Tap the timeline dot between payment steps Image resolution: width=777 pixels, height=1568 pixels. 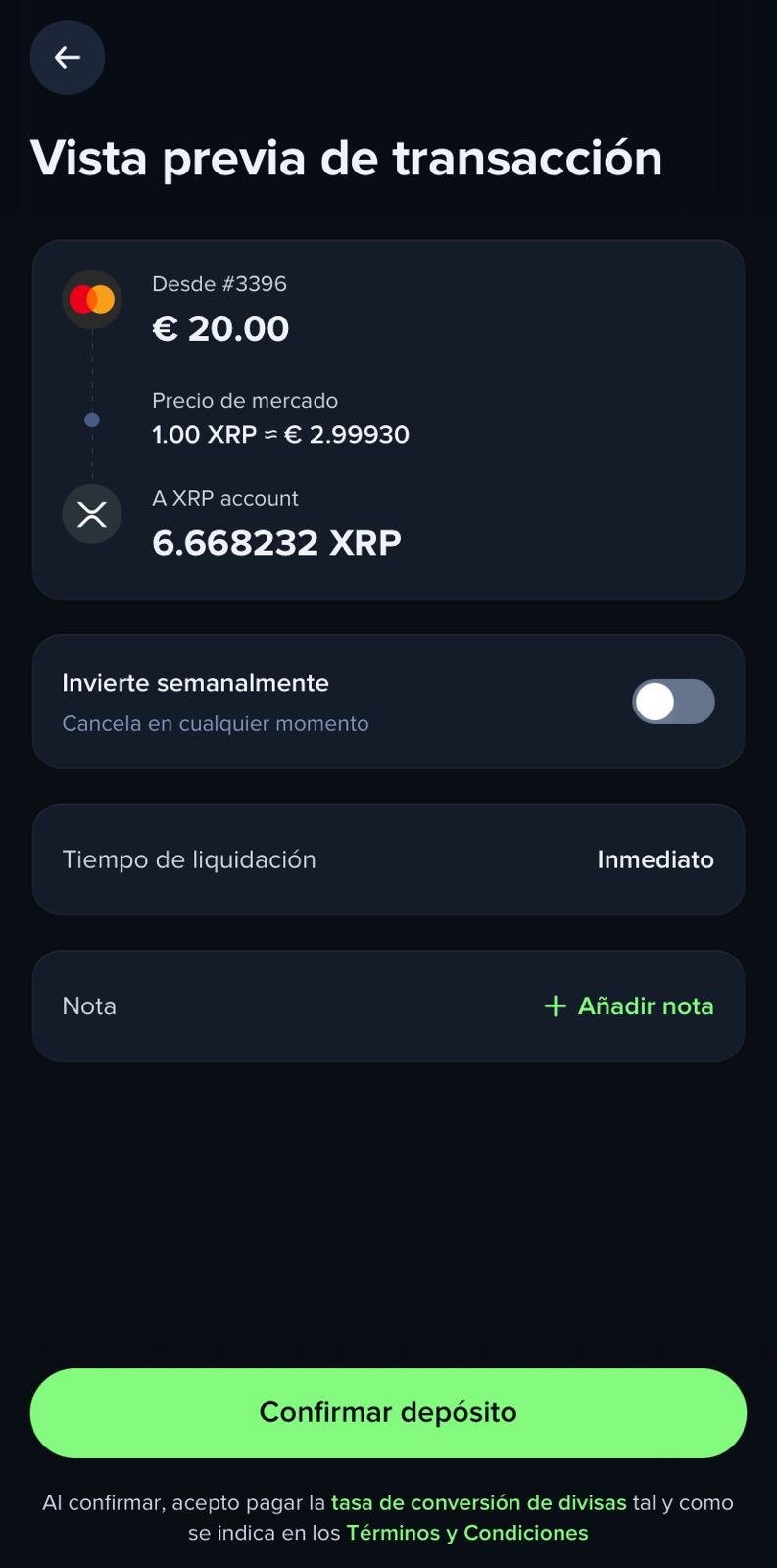click(91, 419)
